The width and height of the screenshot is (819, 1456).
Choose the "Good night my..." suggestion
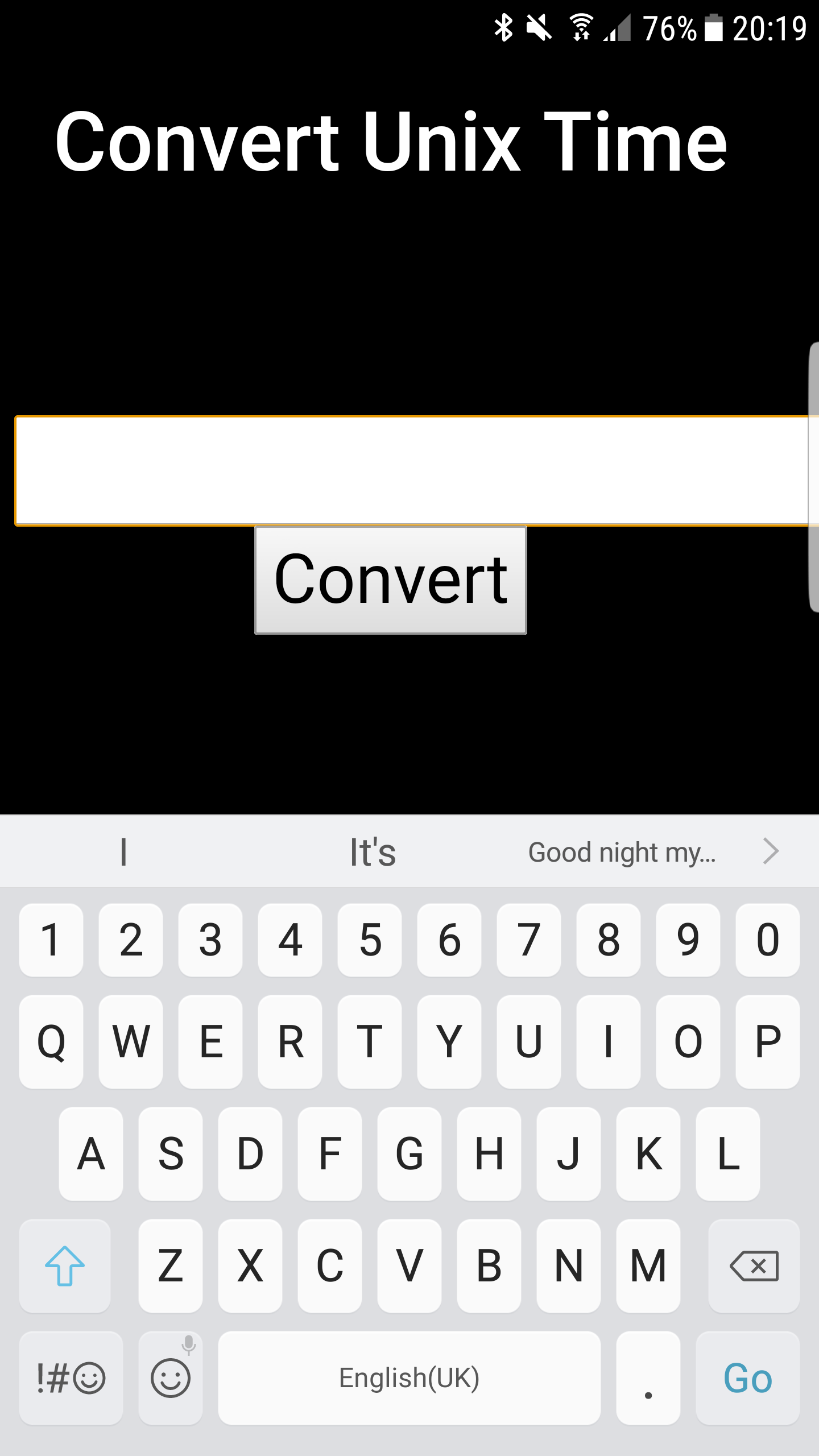tap(622, 852)
